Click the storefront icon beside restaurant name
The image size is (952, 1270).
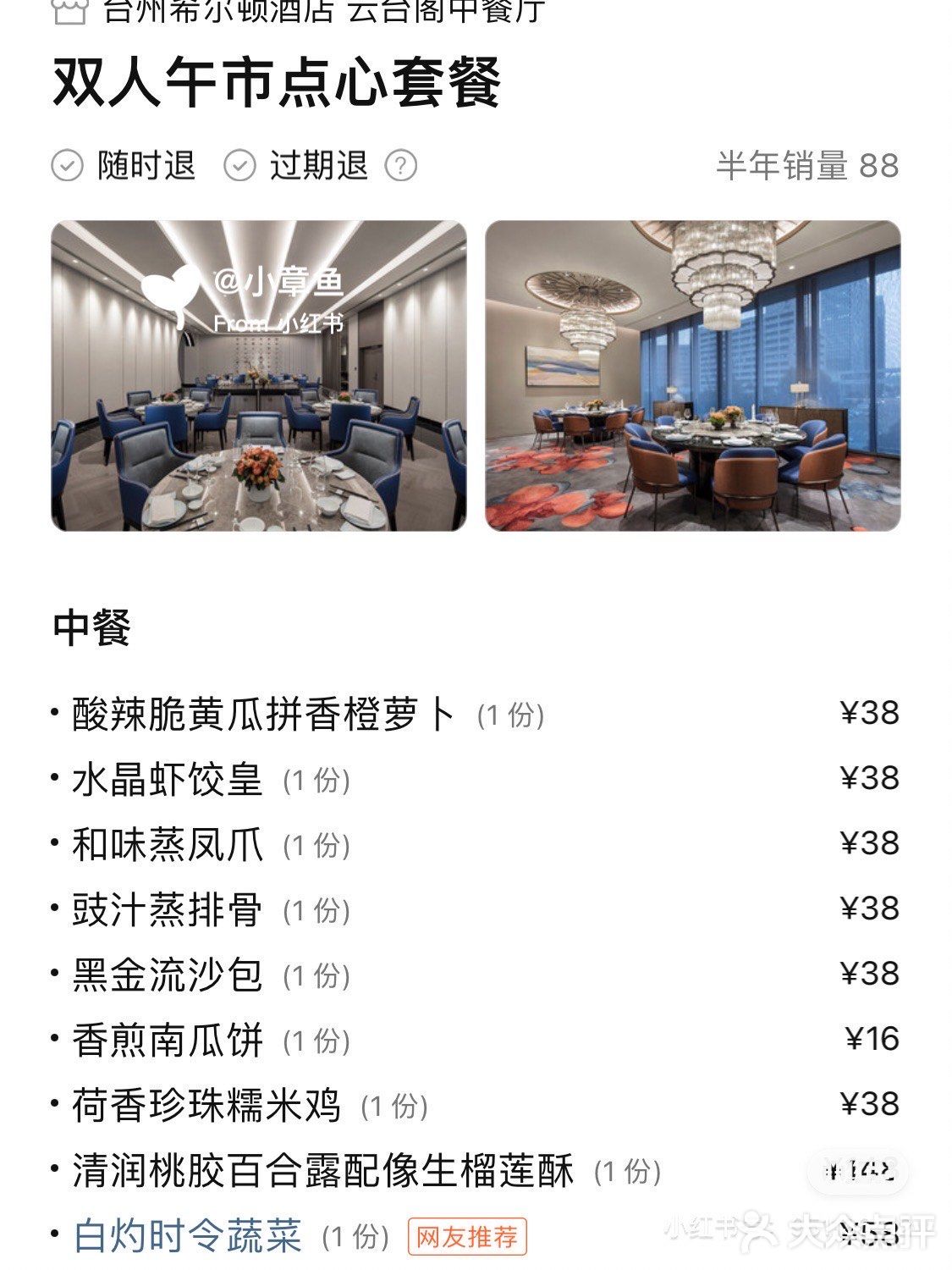click(x=68, y=11)
